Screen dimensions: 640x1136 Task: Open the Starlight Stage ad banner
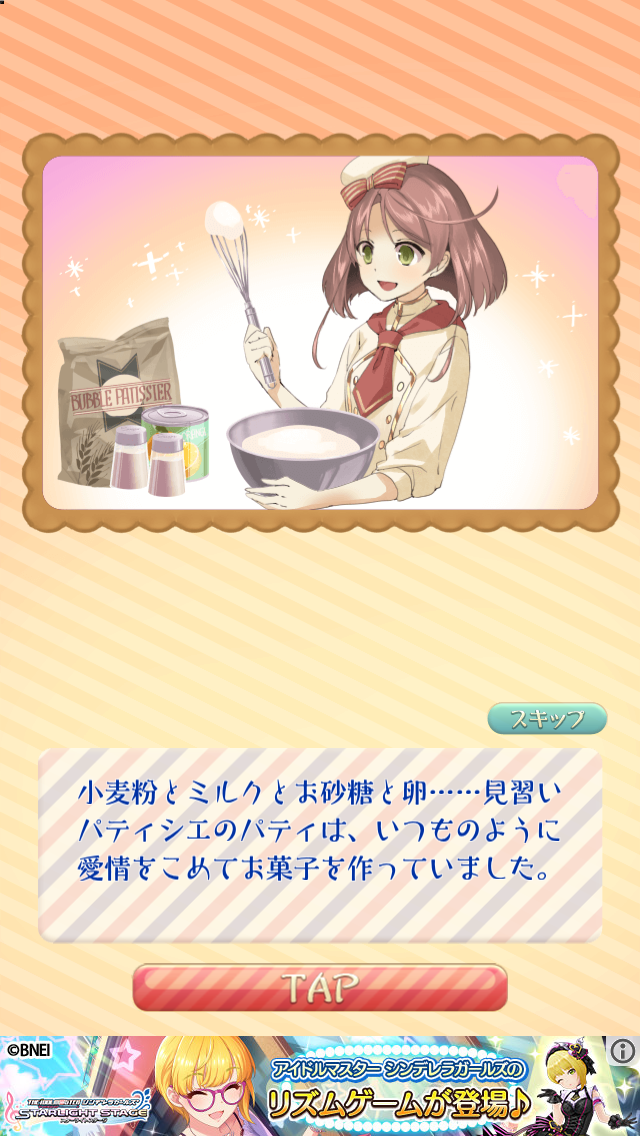320,1087
